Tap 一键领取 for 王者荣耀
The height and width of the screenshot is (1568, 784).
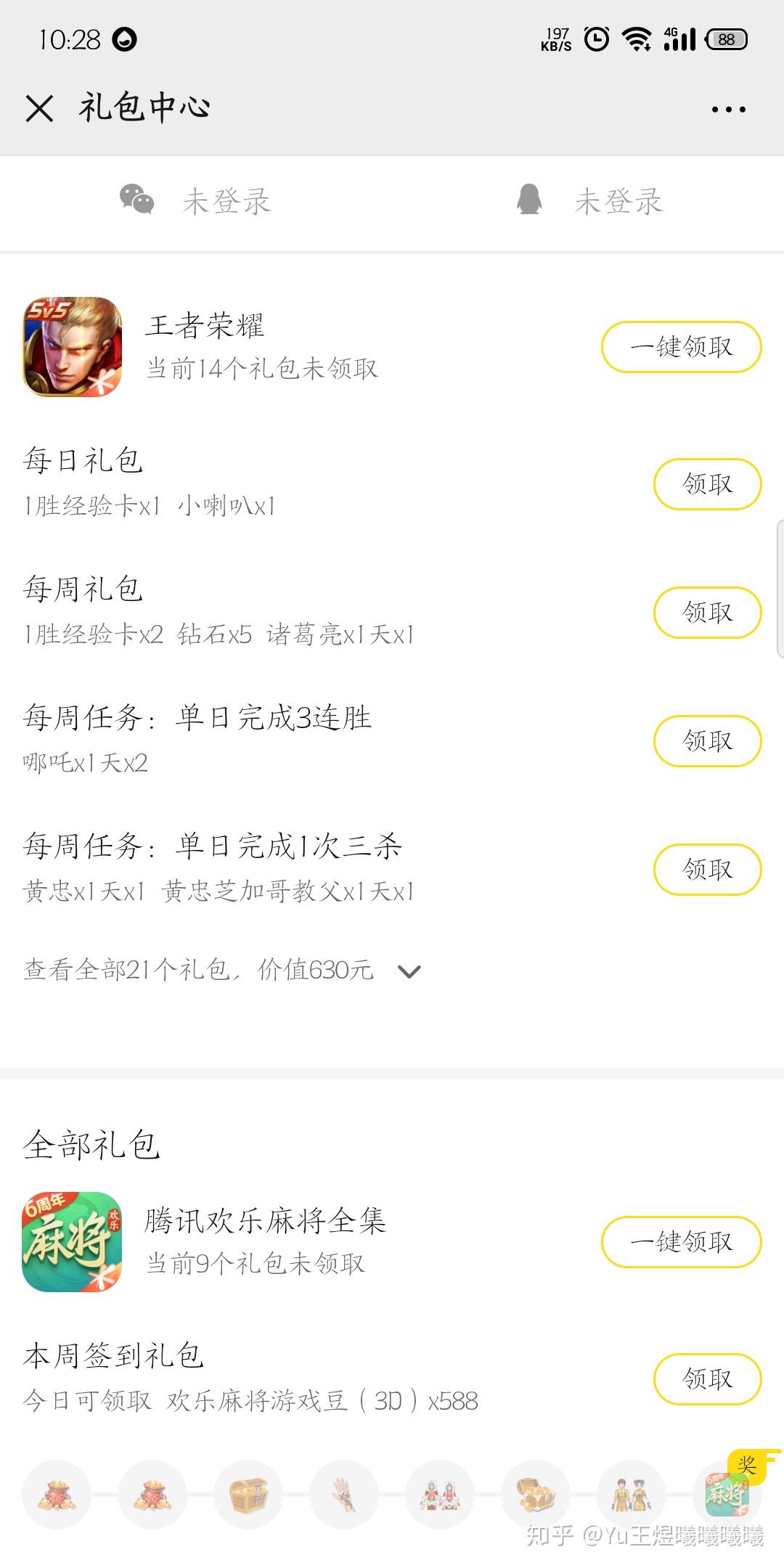click(x=681, y=347)
